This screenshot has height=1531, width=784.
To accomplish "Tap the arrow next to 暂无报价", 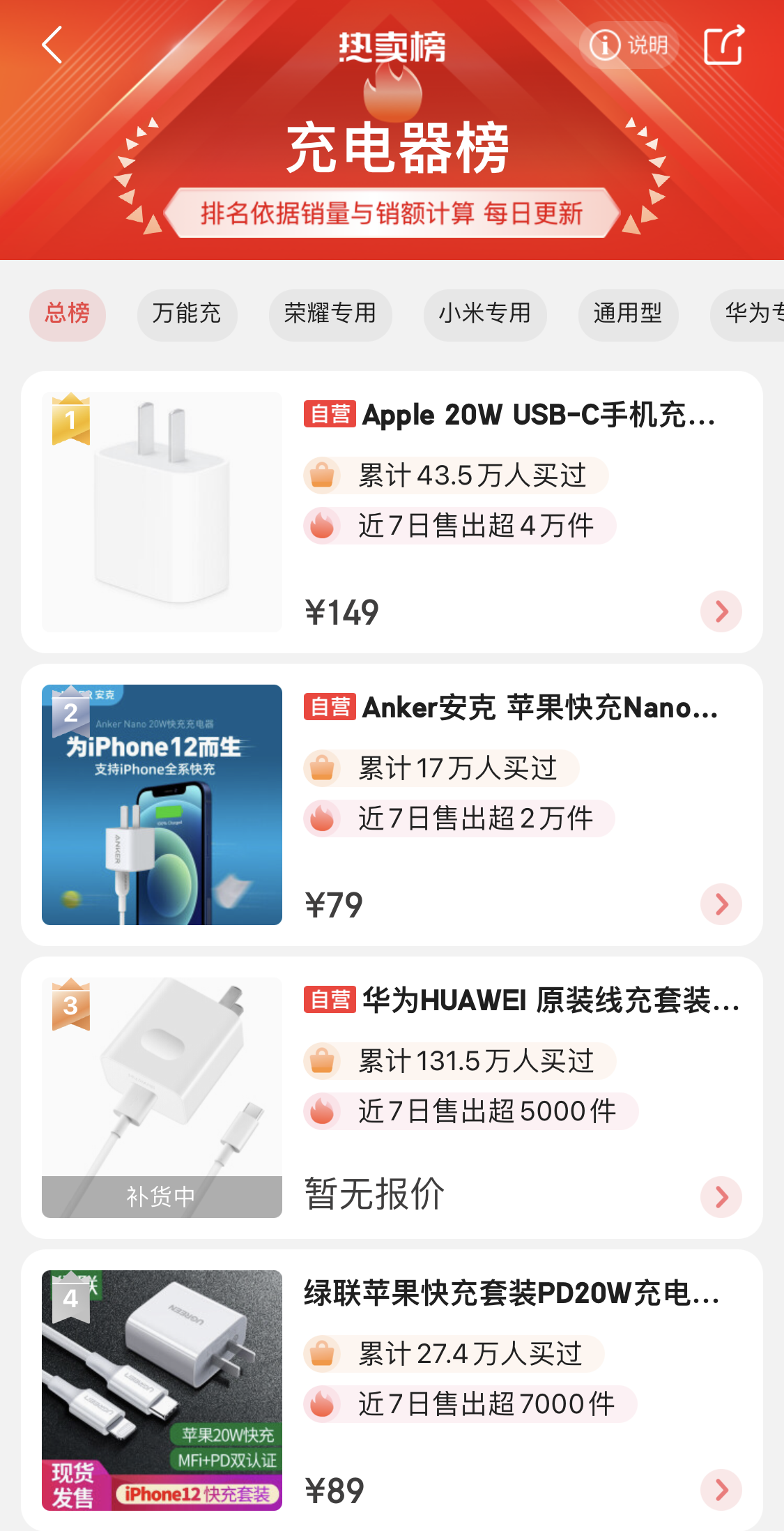I will 721,1197.
